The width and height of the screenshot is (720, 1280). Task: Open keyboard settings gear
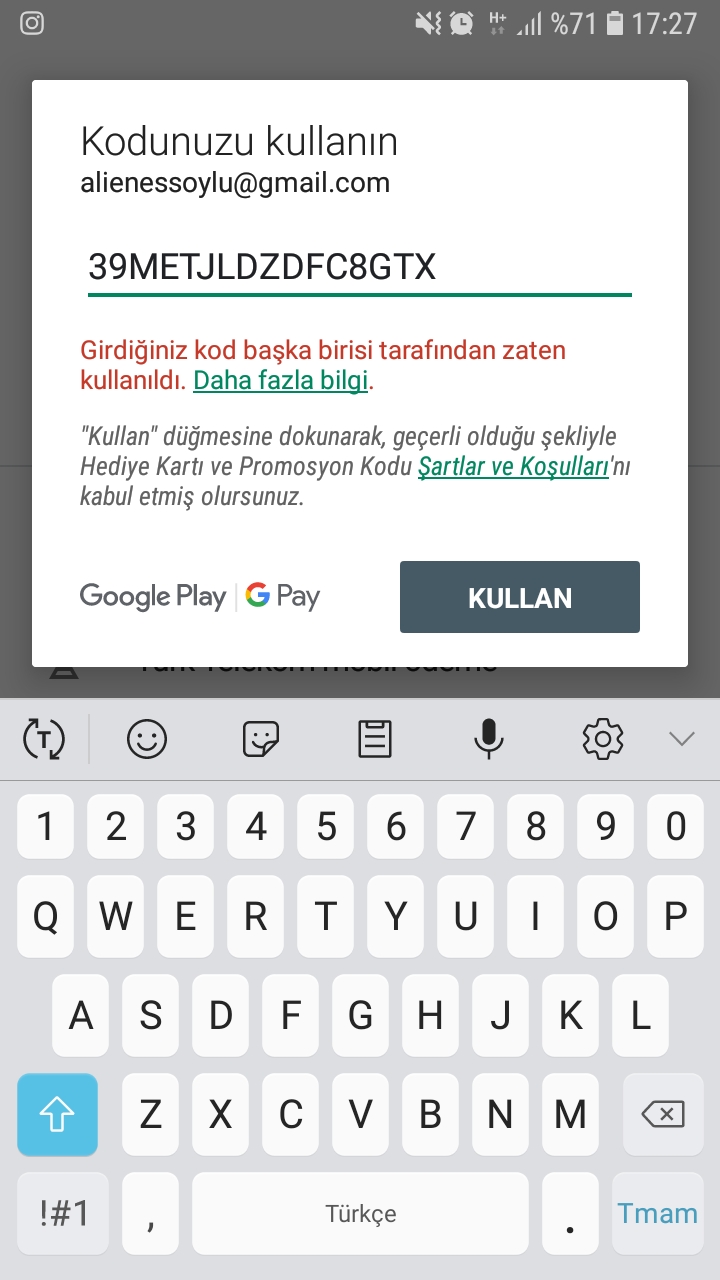tap(603, 739)
